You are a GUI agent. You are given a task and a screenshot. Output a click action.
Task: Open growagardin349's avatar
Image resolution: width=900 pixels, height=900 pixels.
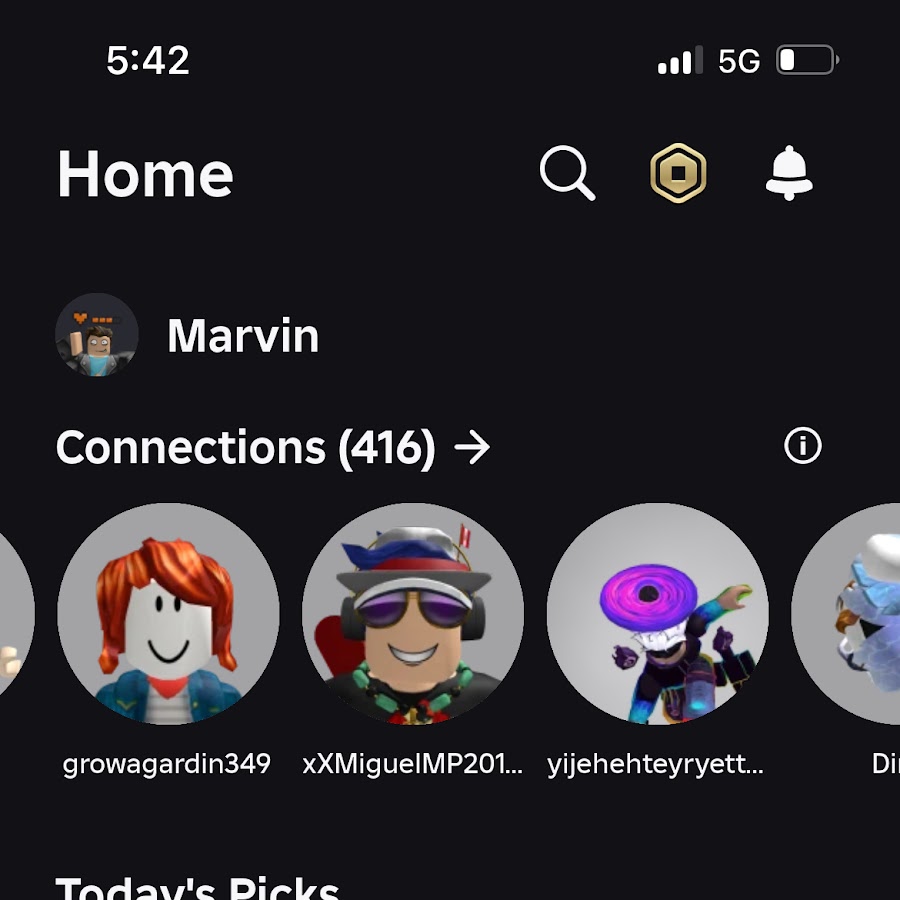pyautogui.click(x=168, y=613)
